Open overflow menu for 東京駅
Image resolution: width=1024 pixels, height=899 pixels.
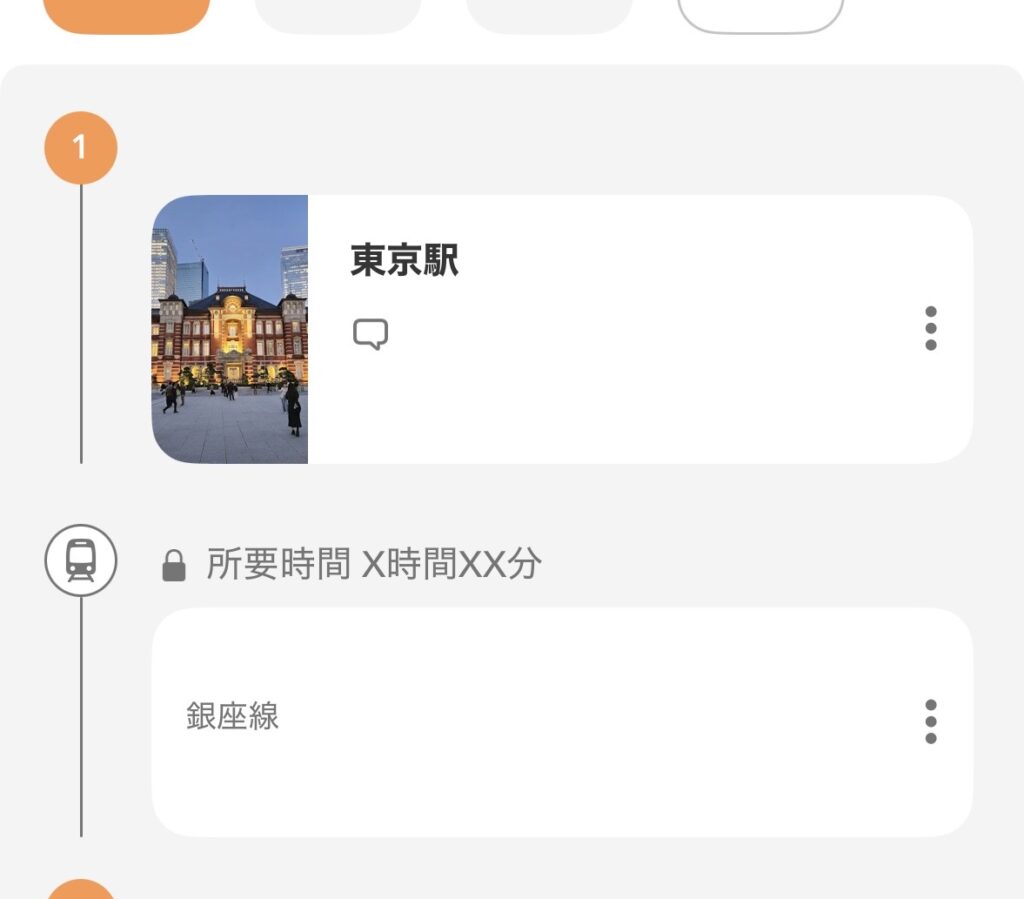pyautogui.click(x=931, y=328)
